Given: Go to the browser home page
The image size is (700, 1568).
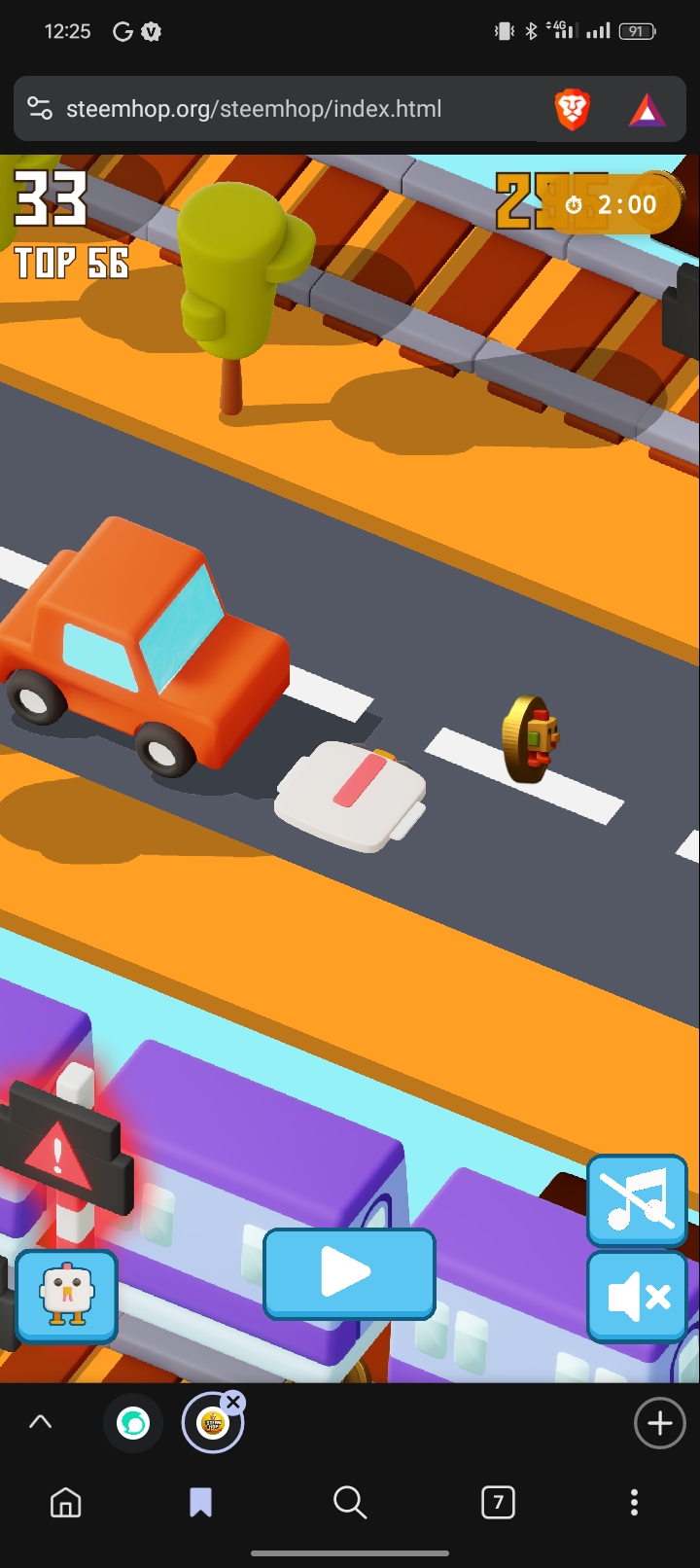Looking at the screenshot, I should [65, 1503].
